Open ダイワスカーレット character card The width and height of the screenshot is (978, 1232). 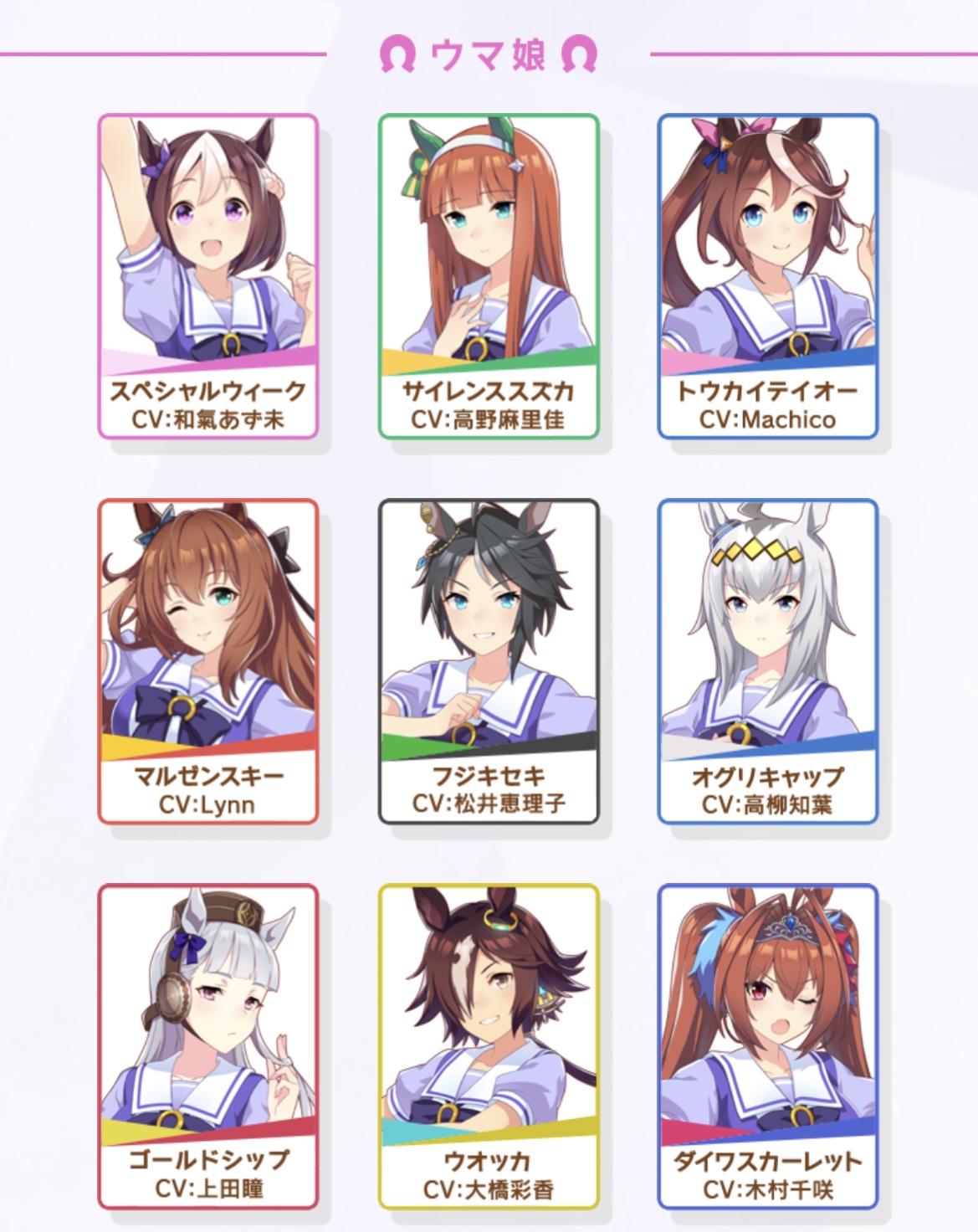tap(767, 1046)
